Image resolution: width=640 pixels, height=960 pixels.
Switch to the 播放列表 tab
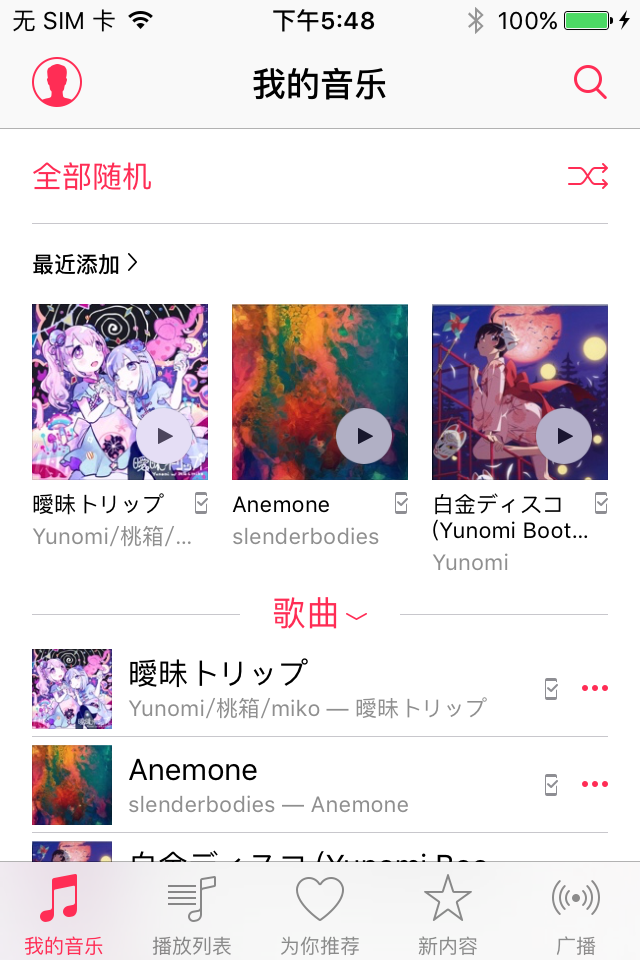[x=192, y=912]
